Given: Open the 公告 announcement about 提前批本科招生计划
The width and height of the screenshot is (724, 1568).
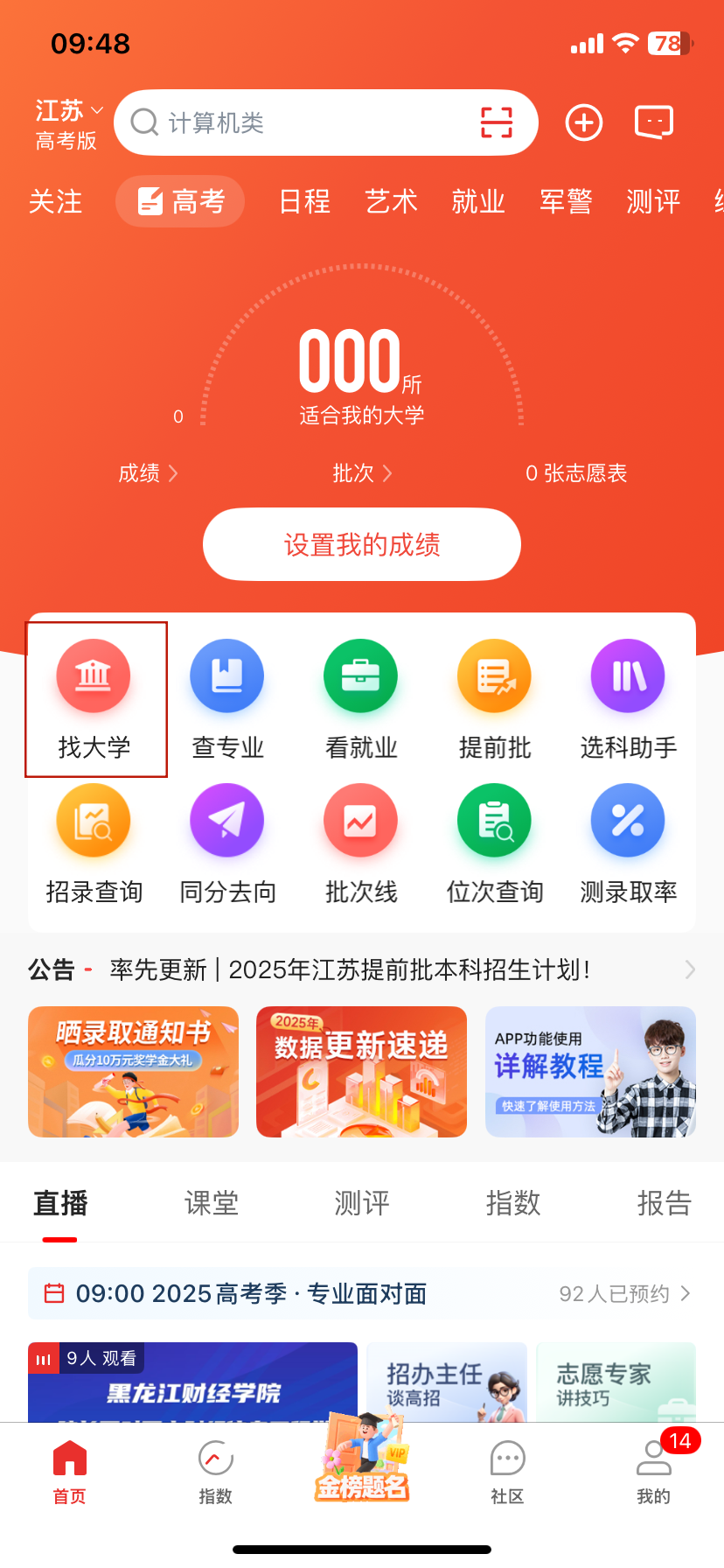Looking at the screenshot, I should pos(350,969).
